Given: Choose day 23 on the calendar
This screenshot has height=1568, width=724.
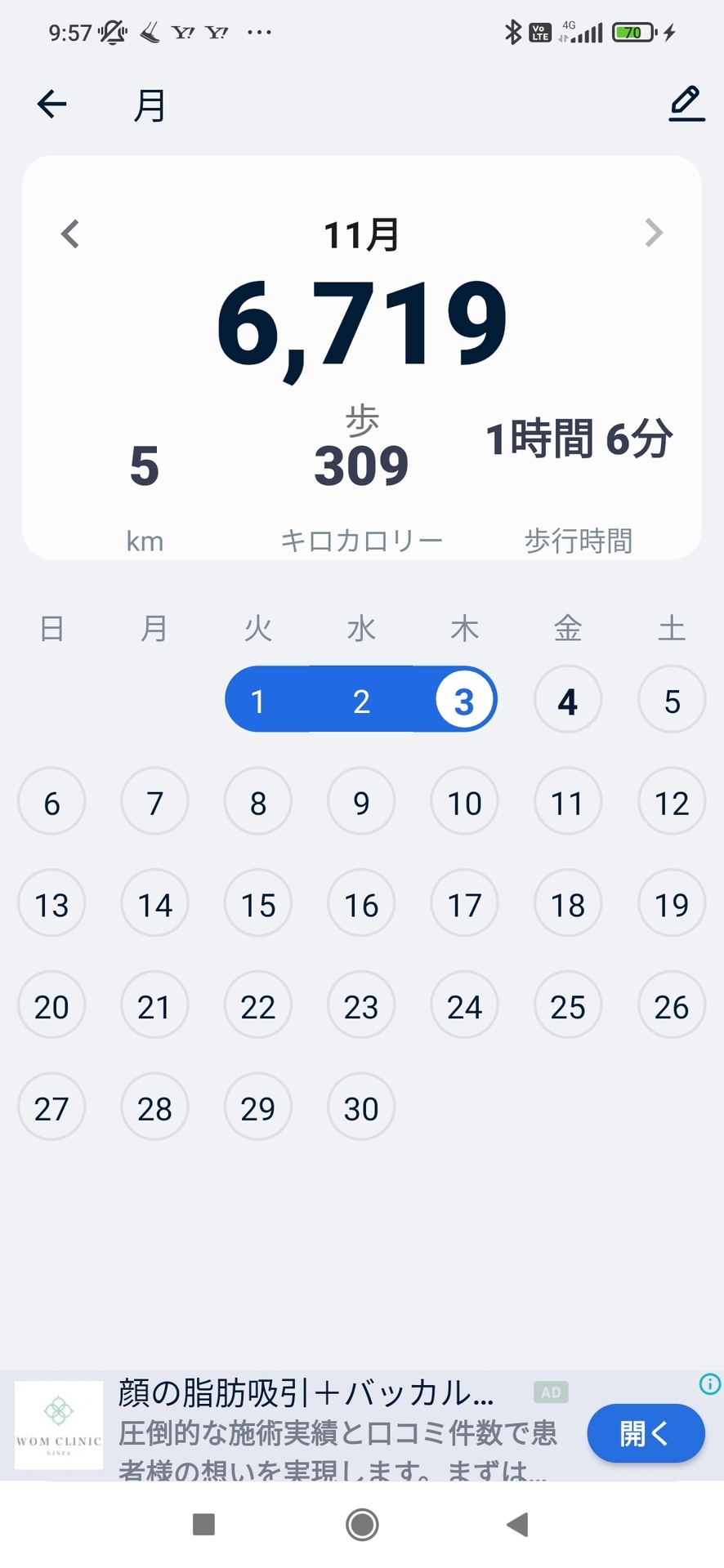Looking at the screenshot, I should pos(361,1006).
